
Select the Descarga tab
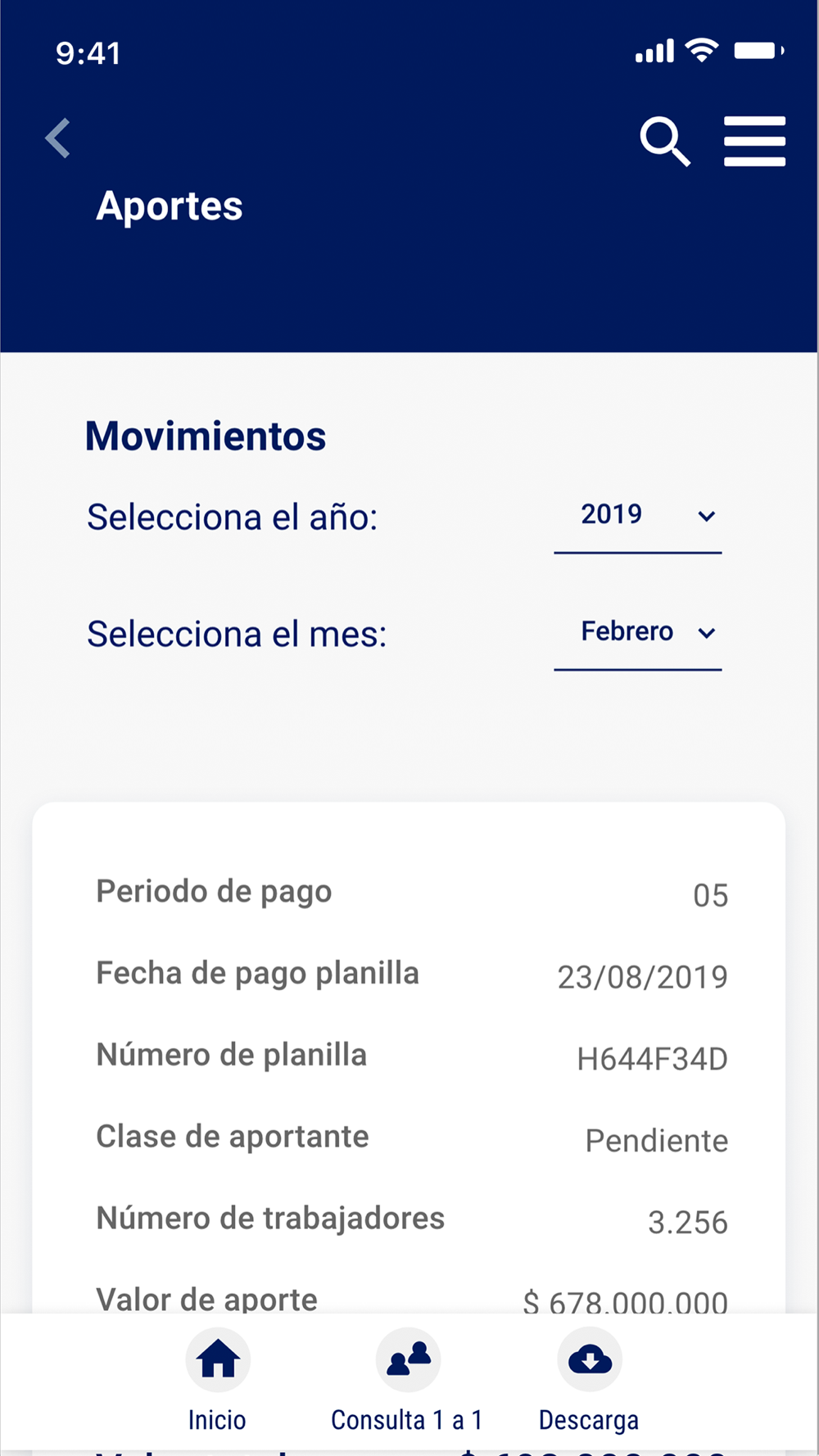(x=589, y=1380)
